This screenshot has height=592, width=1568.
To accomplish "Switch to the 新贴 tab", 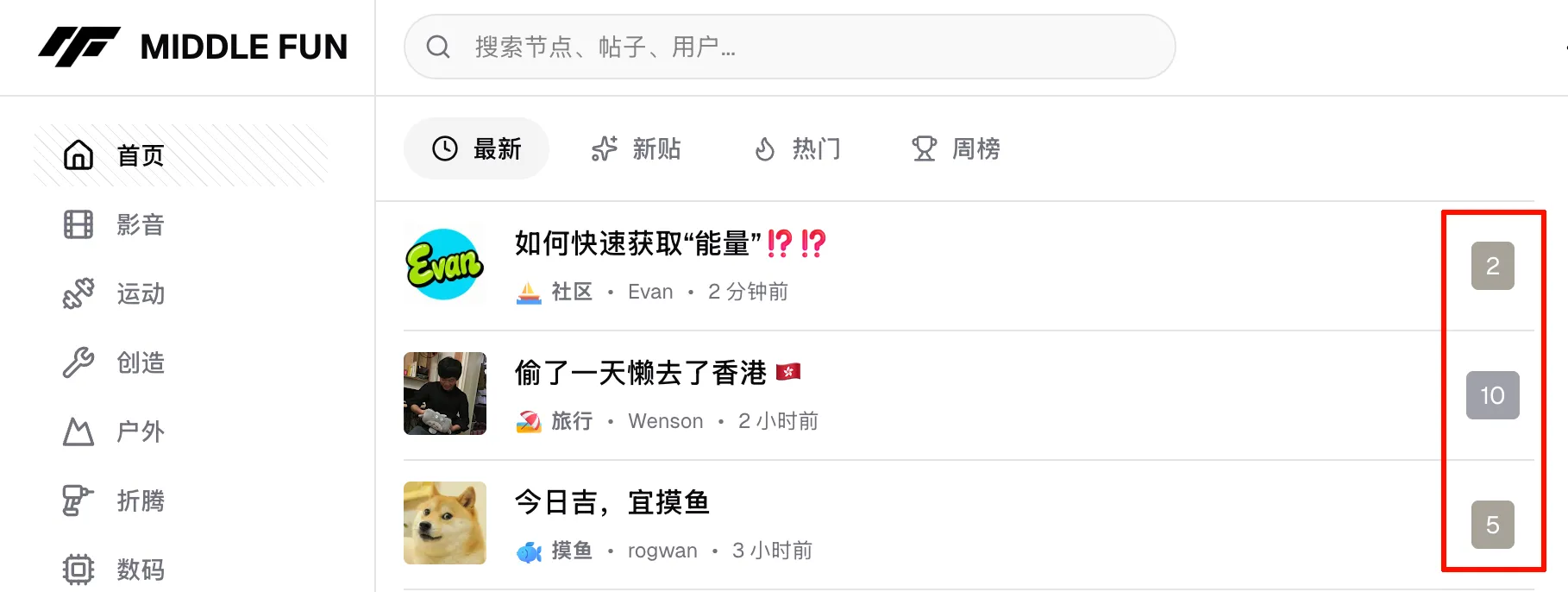I will 637,148.
